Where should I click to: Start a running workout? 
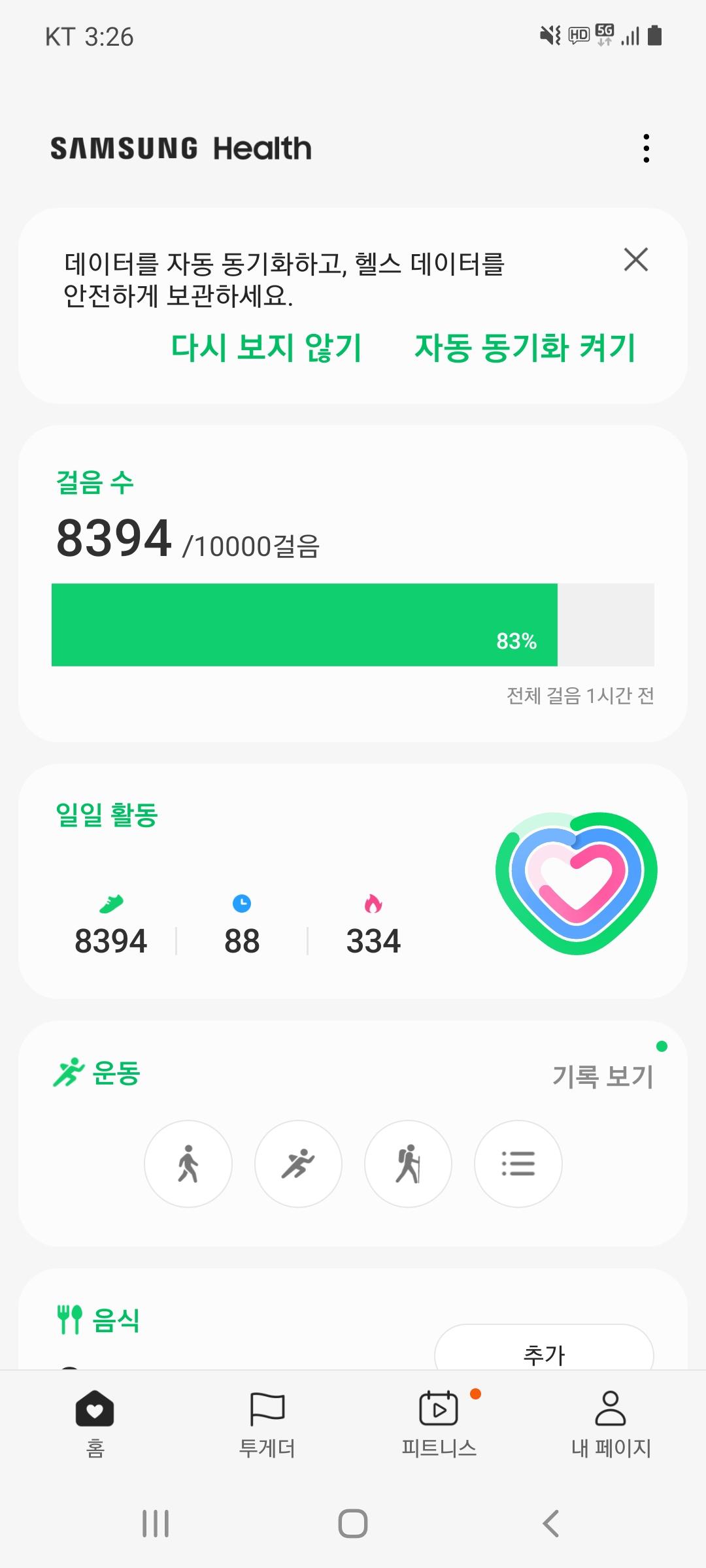298,1164
